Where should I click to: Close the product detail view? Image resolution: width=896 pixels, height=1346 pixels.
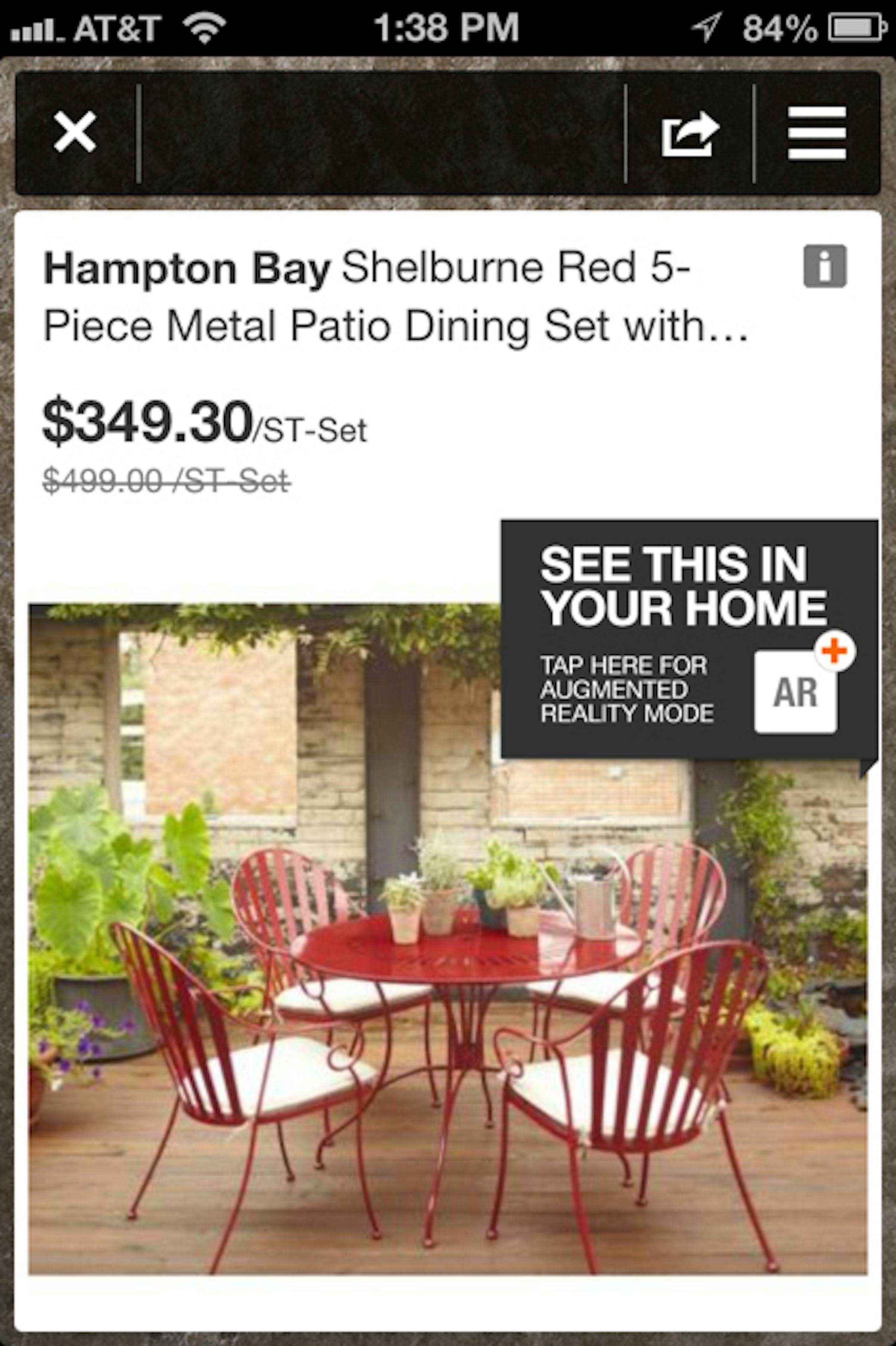tap(75, 133)
